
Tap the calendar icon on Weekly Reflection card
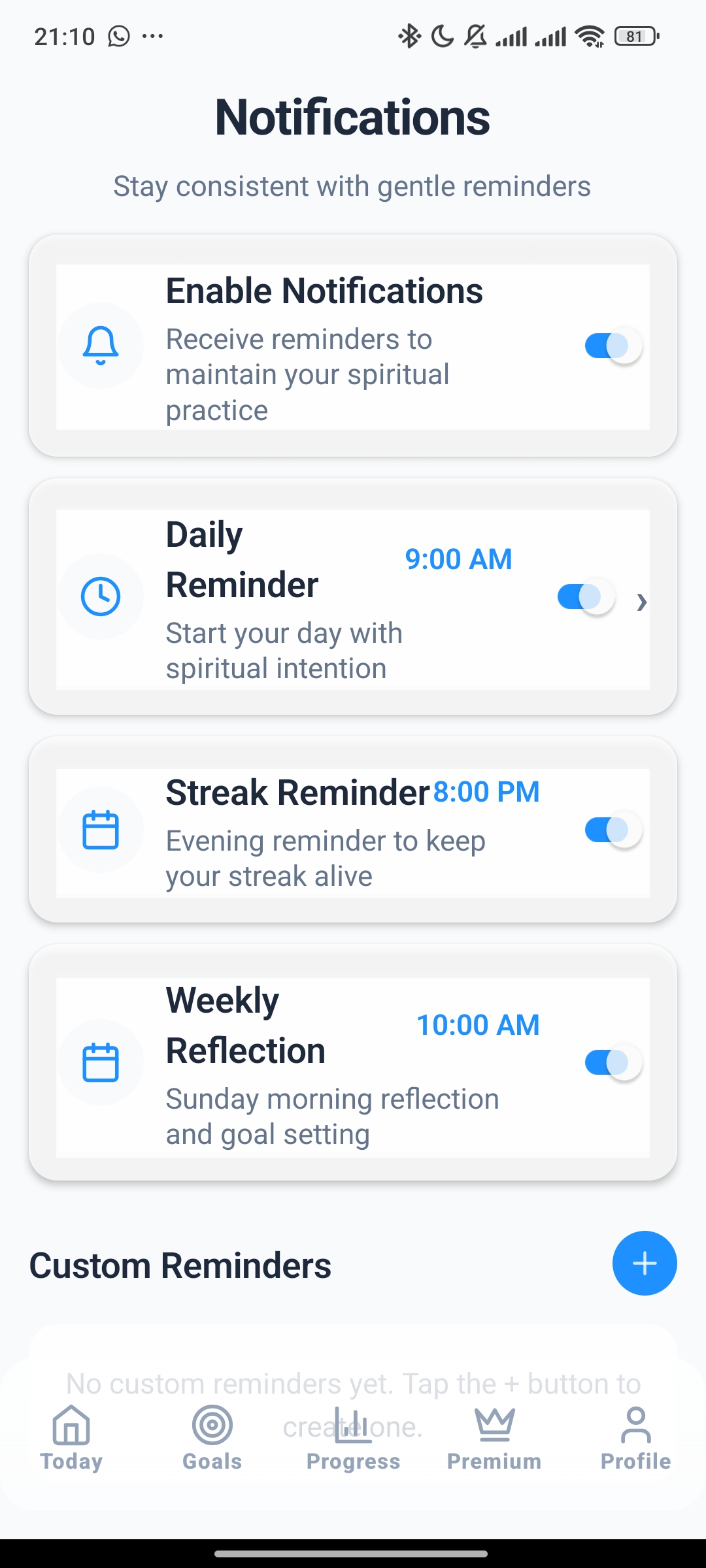pyautogui.click(x=101, y=1062)
